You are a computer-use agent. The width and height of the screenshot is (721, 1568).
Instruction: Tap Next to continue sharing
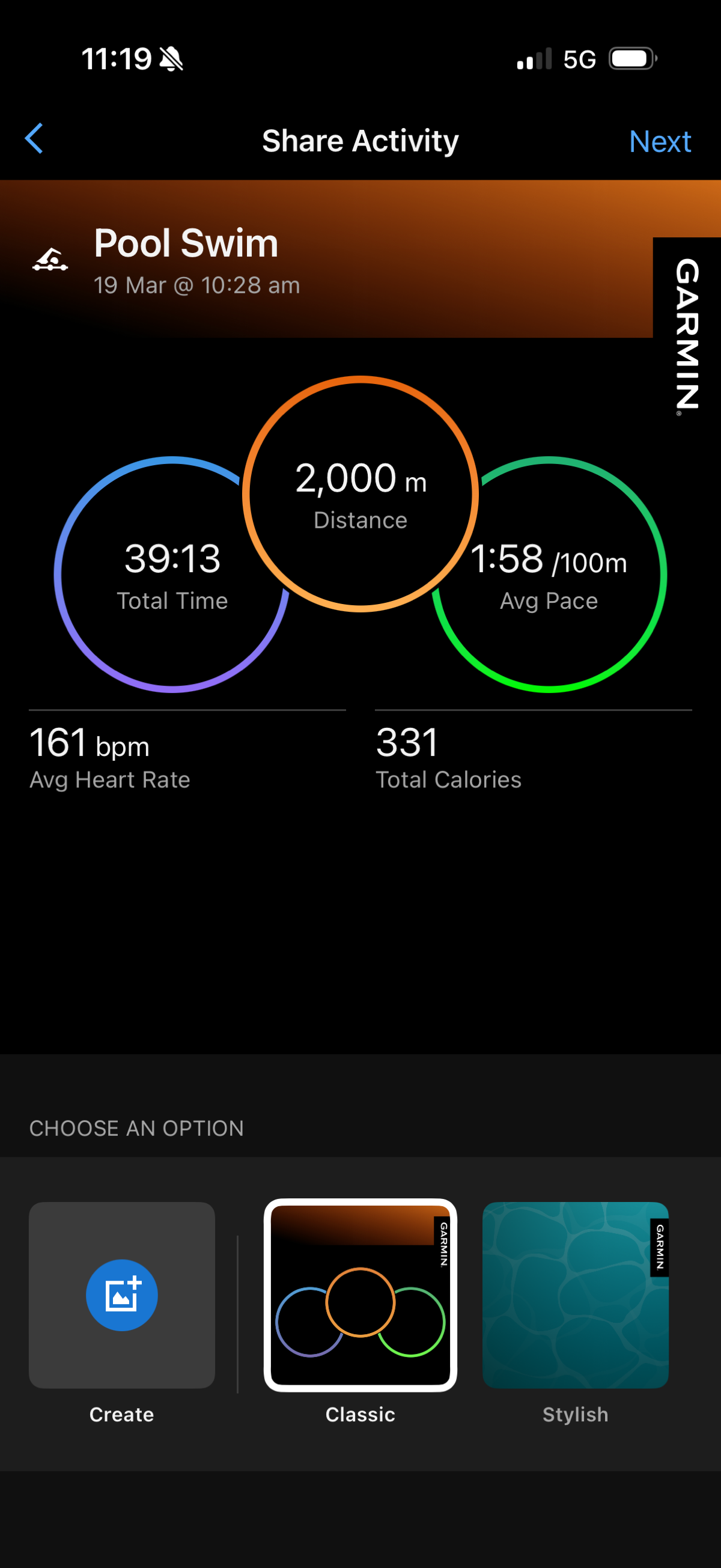pyautogui.click(x=660, y=142)
